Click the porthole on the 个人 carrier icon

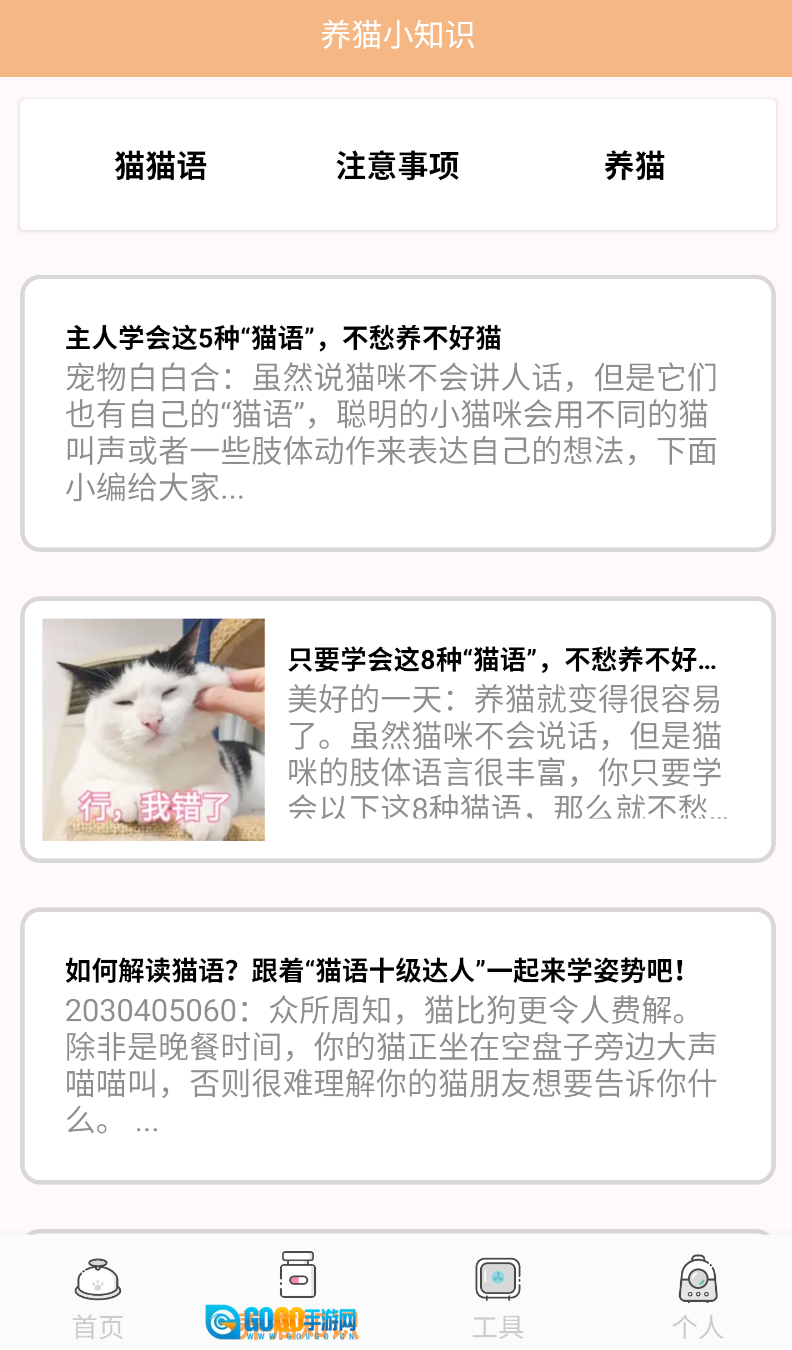(x=697, y=1280)
